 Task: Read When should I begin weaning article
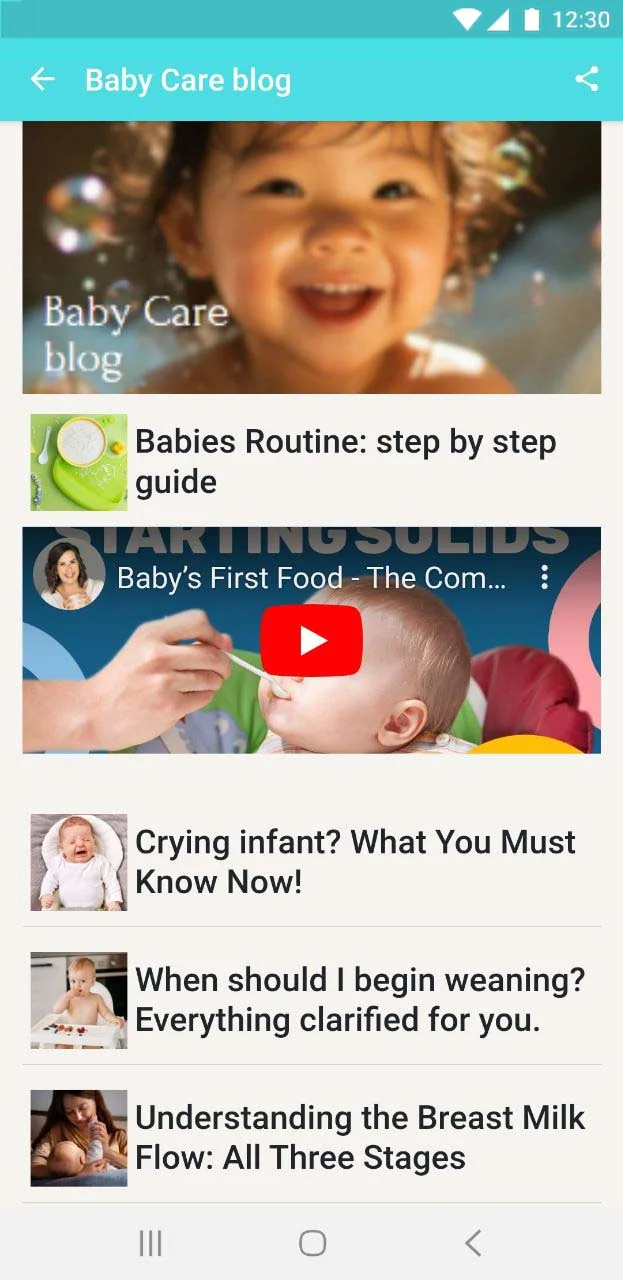360,1000
